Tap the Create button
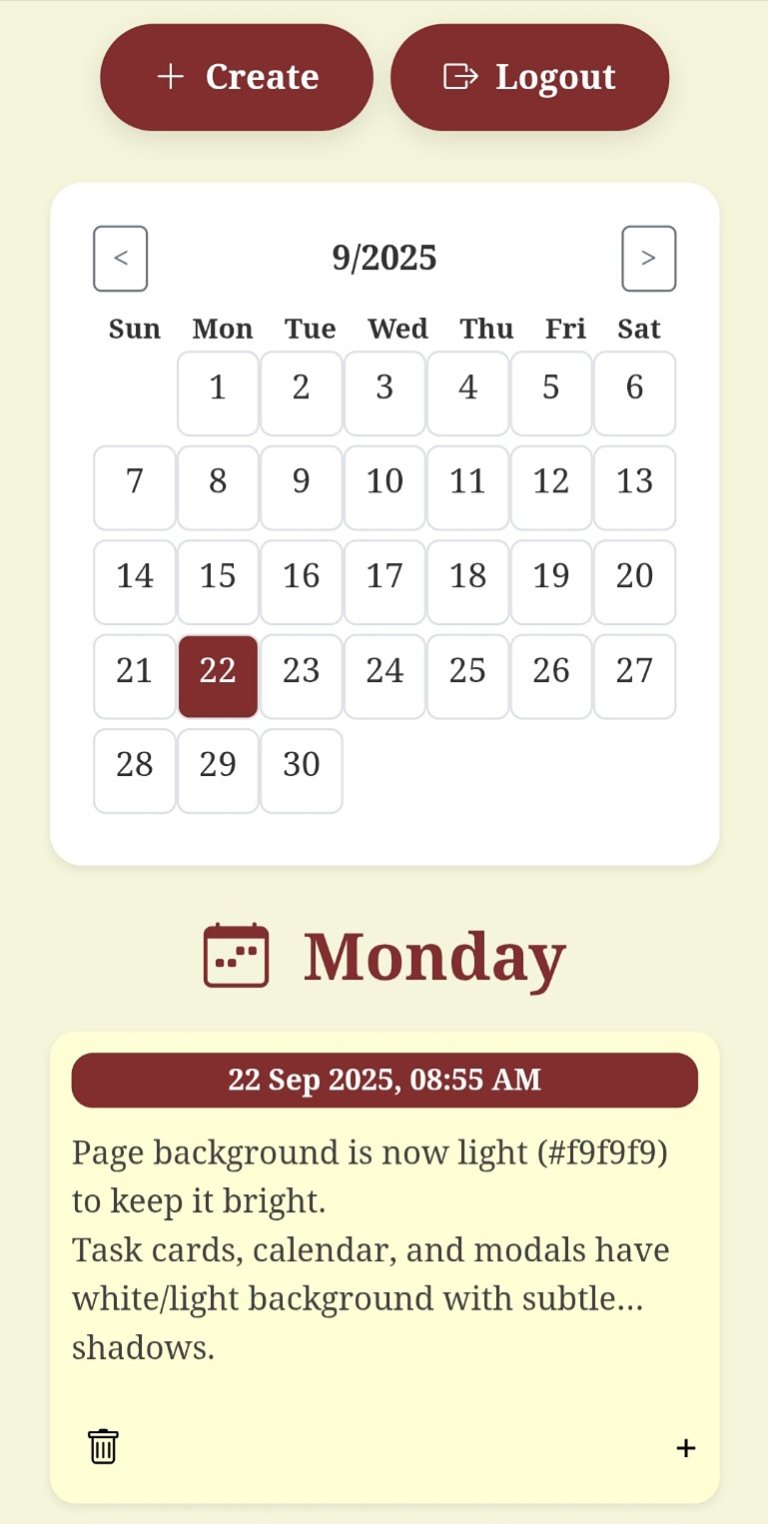This screenshot has width=768, height=1524. coord(237,77)
